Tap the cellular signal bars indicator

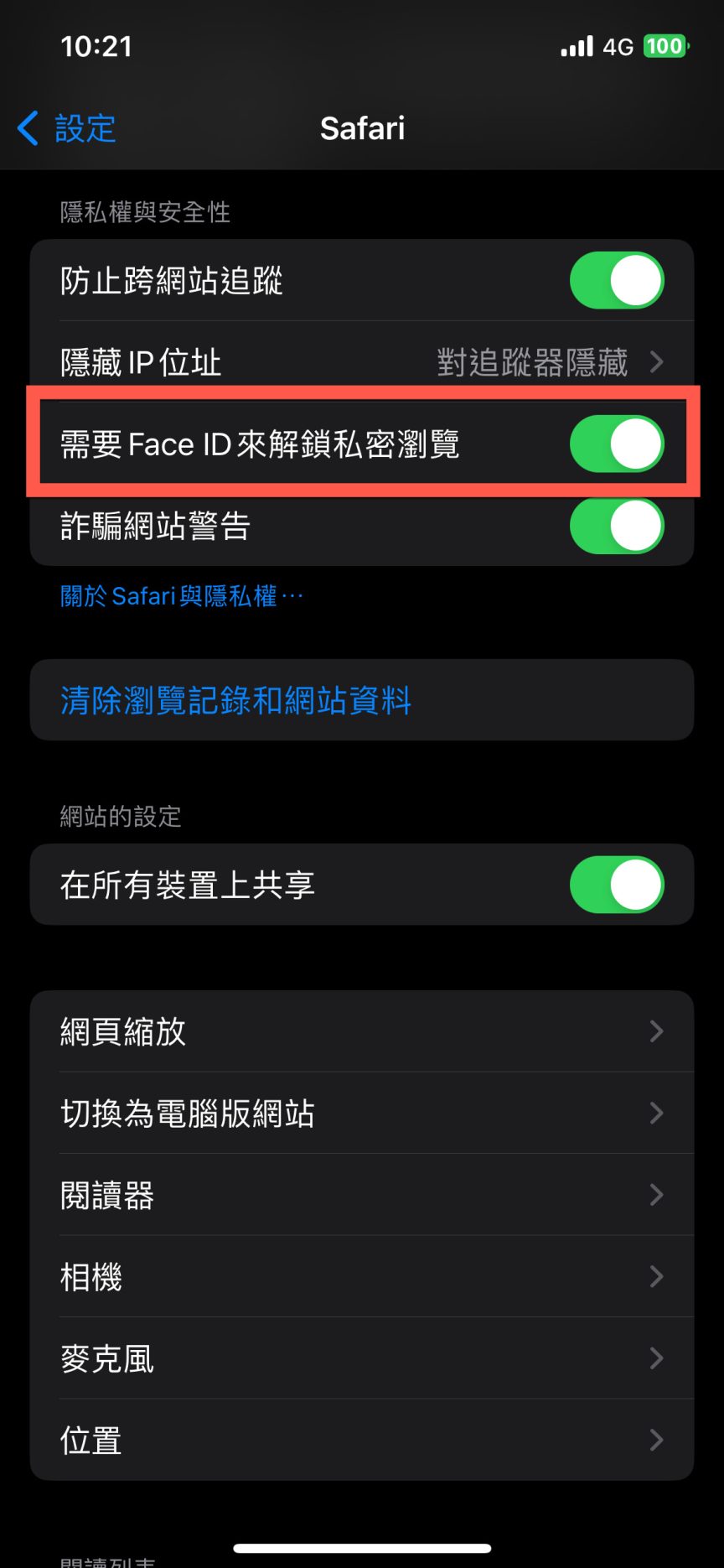coord(577,46)
